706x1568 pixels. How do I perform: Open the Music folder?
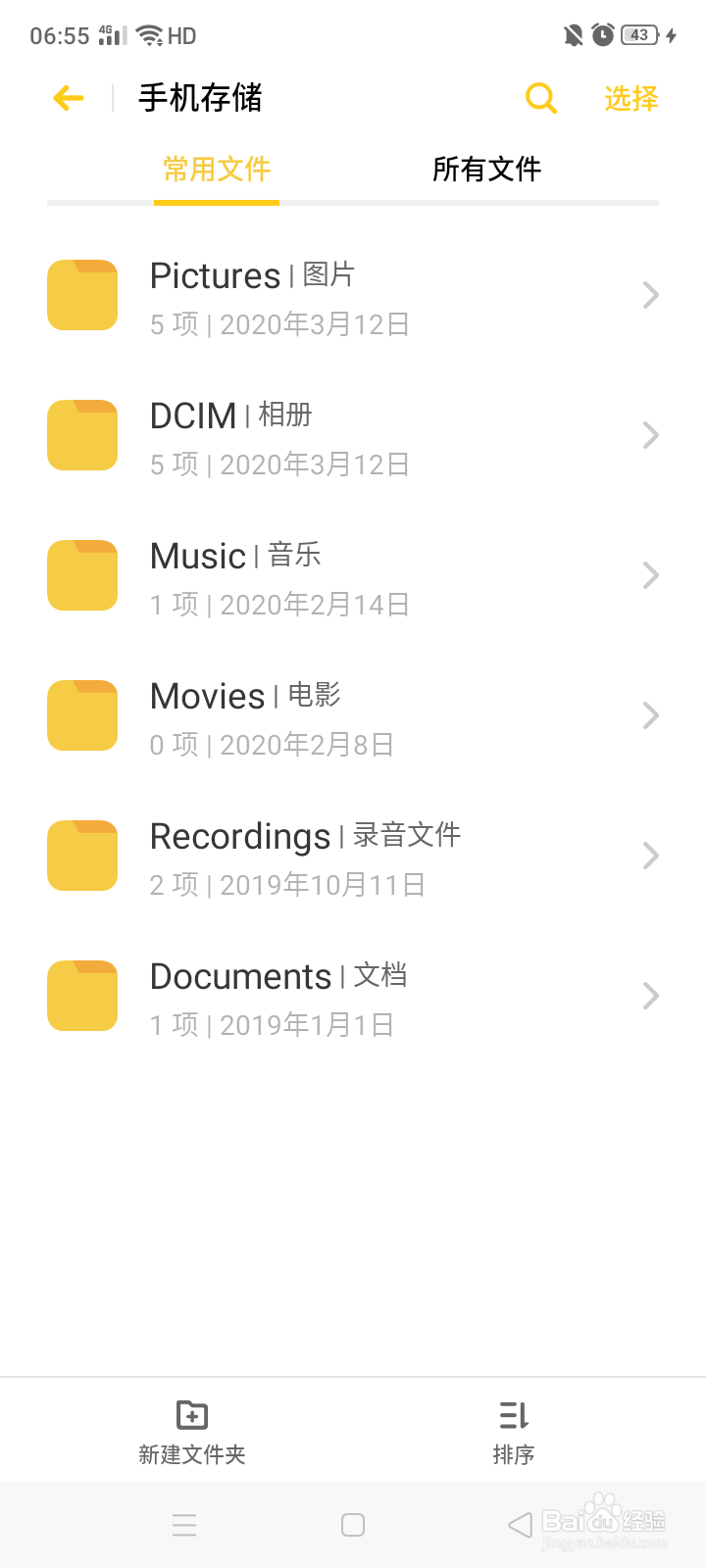[353, 576]
